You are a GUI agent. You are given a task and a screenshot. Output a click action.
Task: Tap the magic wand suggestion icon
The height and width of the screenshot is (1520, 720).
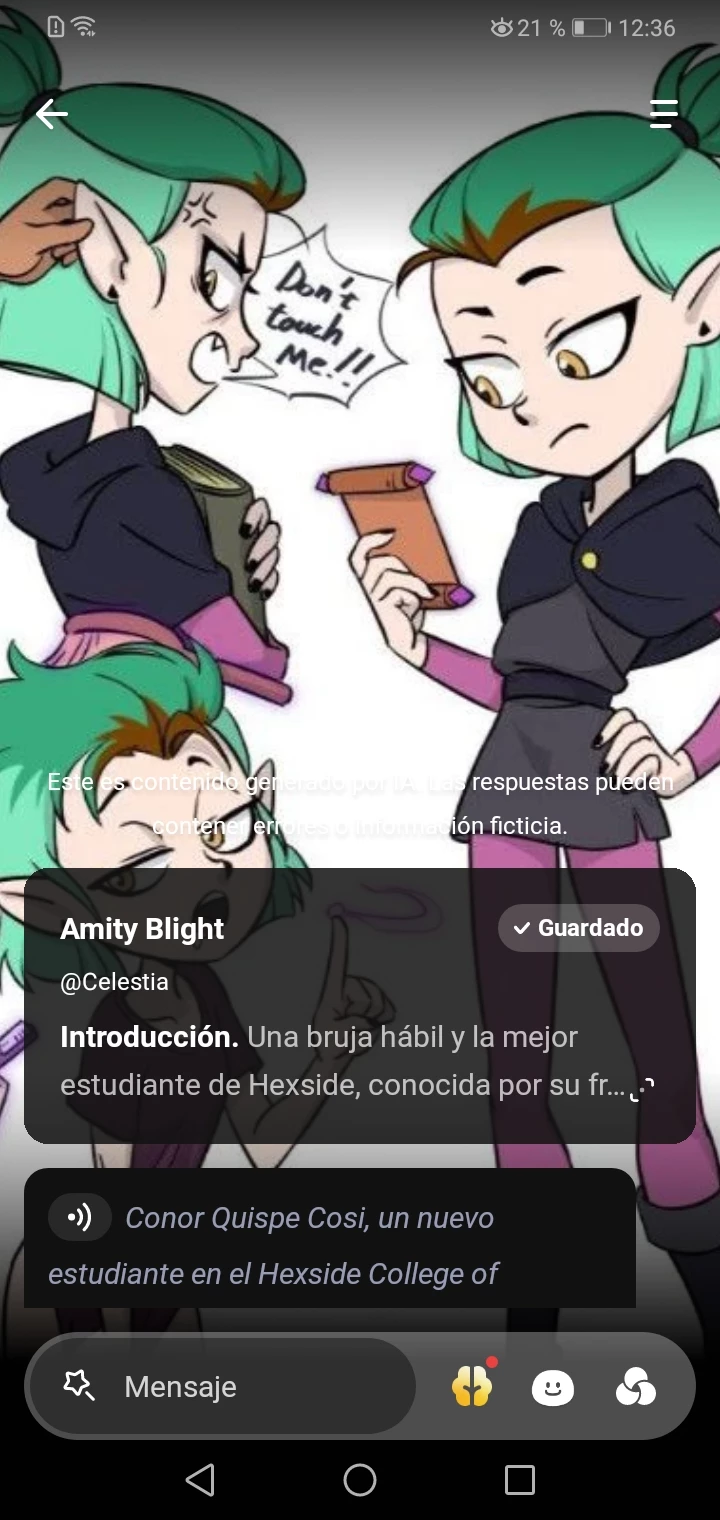coord(78,1386)
